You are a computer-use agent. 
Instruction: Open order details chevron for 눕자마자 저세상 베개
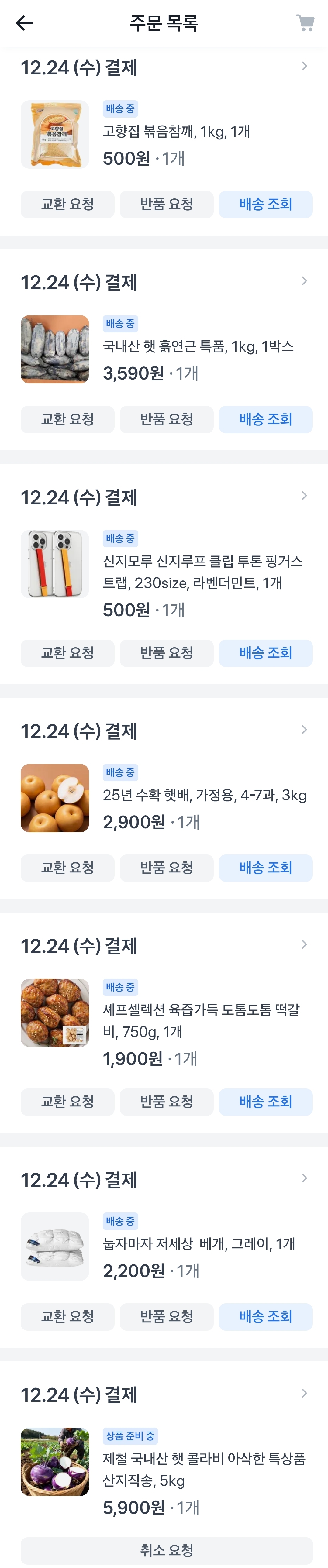304,1178
